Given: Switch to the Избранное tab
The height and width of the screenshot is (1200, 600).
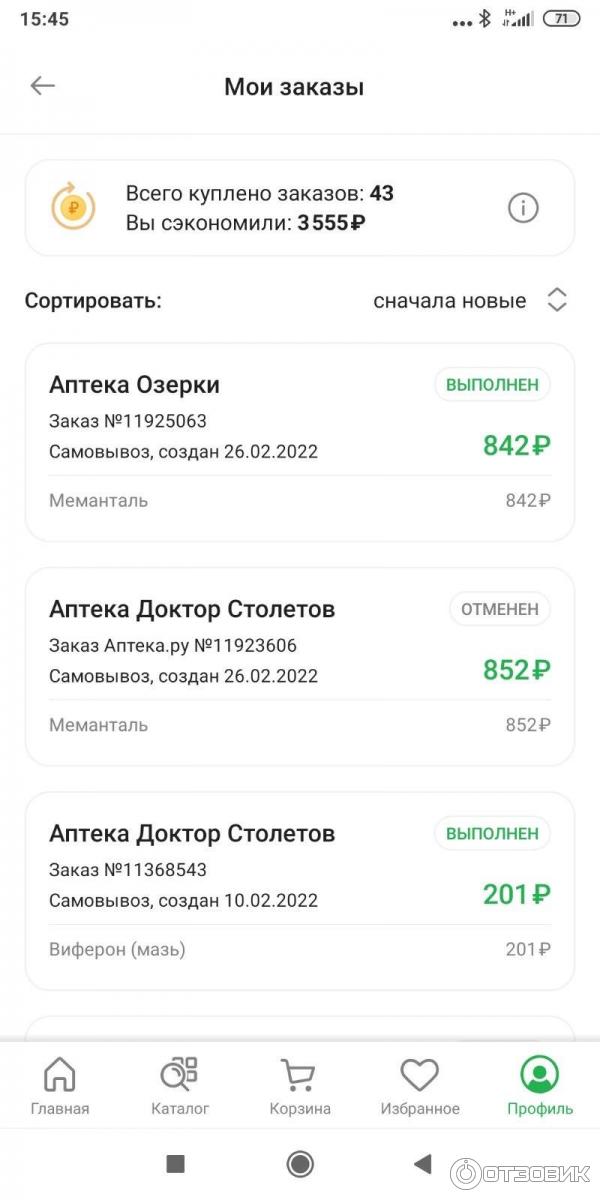Looking at the screenshot, I should click(420, 1086).
